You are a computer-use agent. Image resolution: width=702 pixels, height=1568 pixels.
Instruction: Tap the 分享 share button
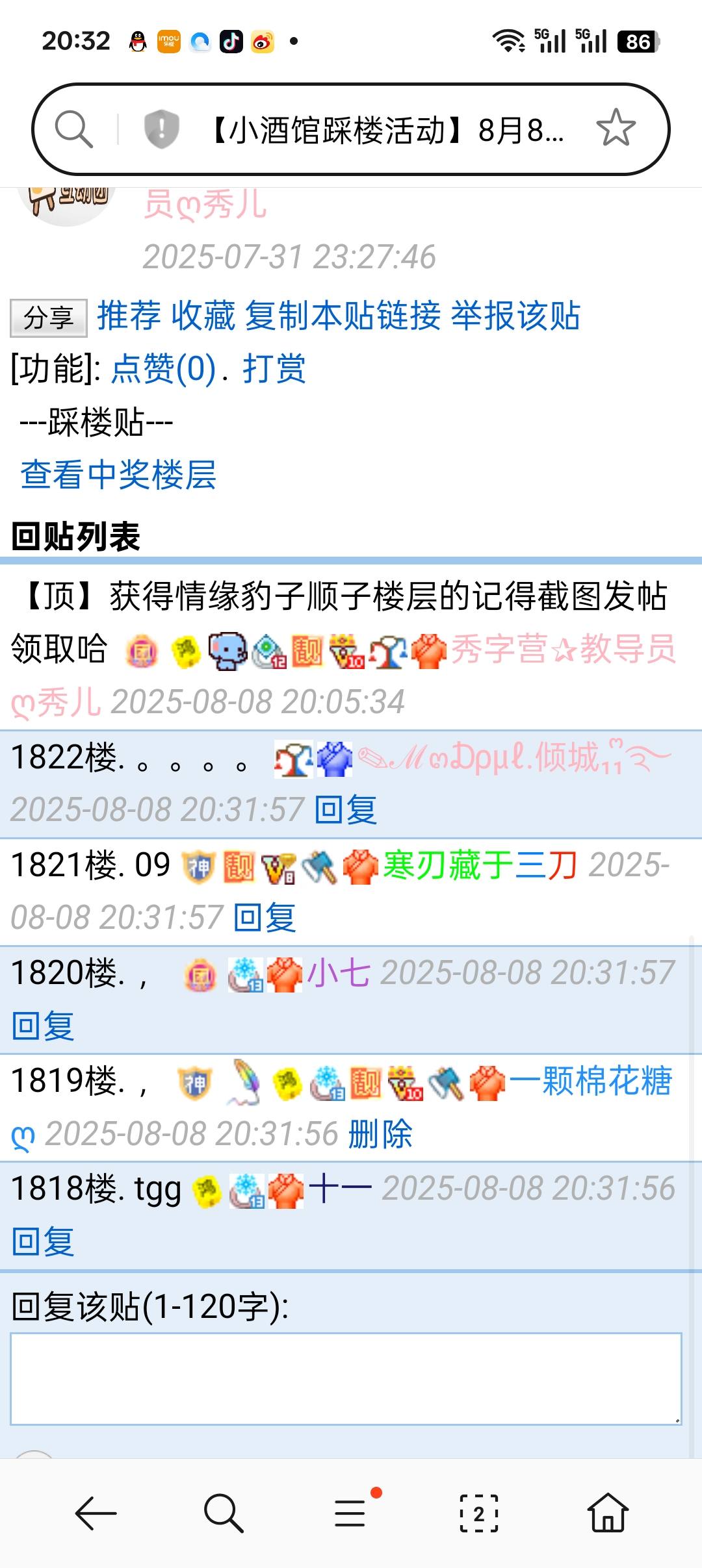coord(49,318)
